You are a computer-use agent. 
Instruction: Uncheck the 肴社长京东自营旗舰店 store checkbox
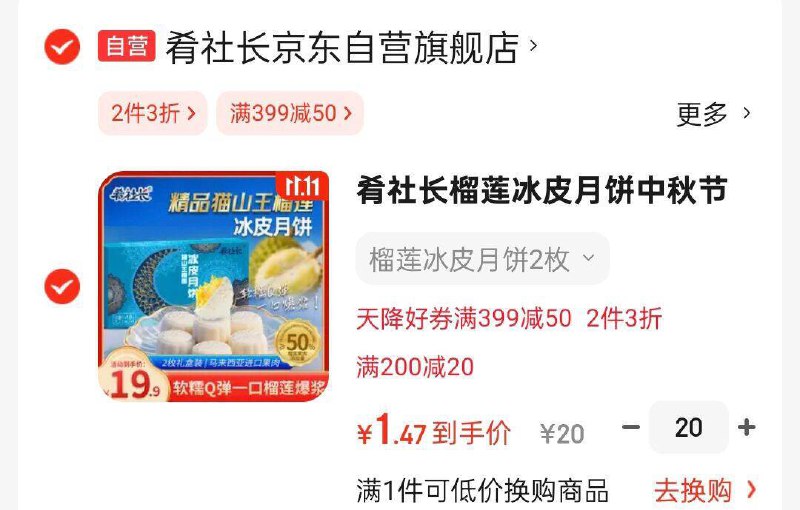[x=62, y=46]
